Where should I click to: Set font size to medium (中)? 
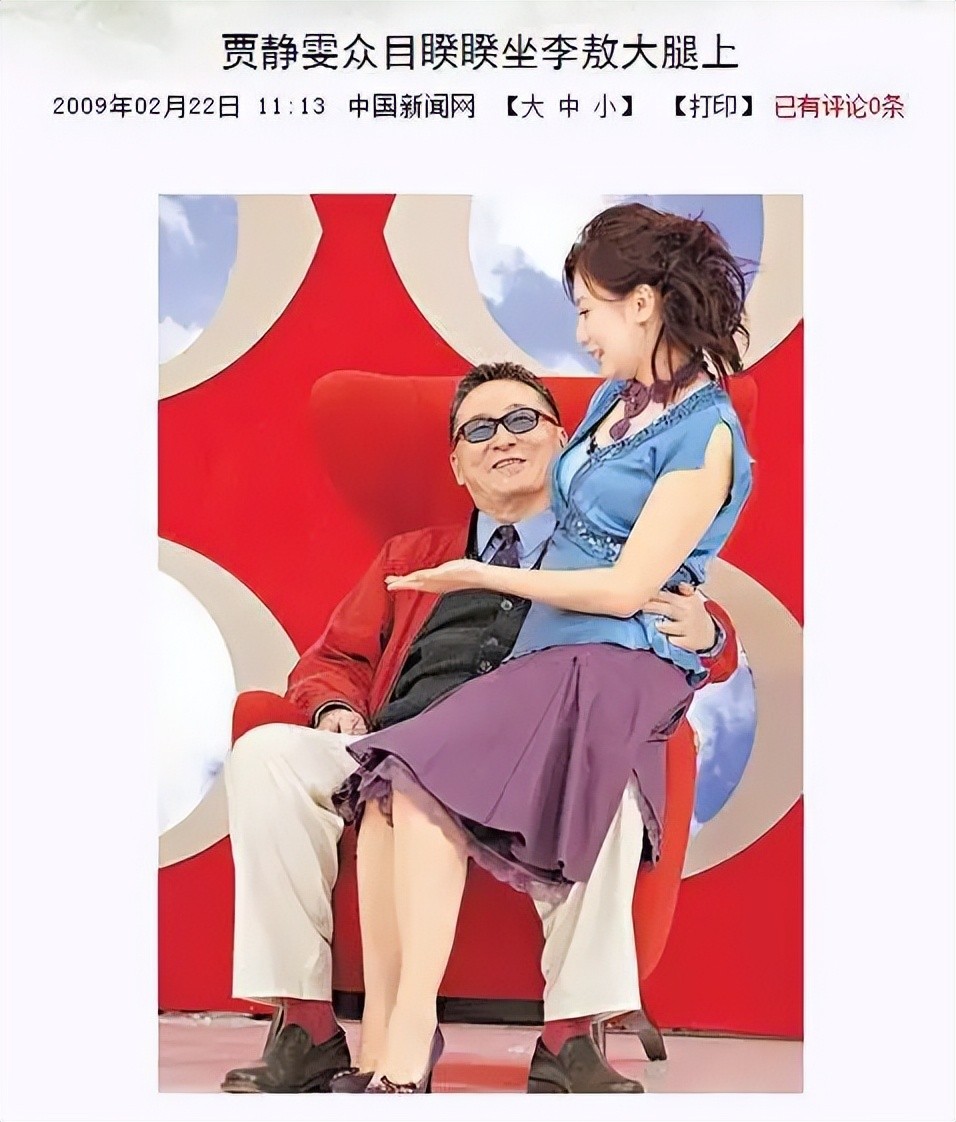pos(570,108)
